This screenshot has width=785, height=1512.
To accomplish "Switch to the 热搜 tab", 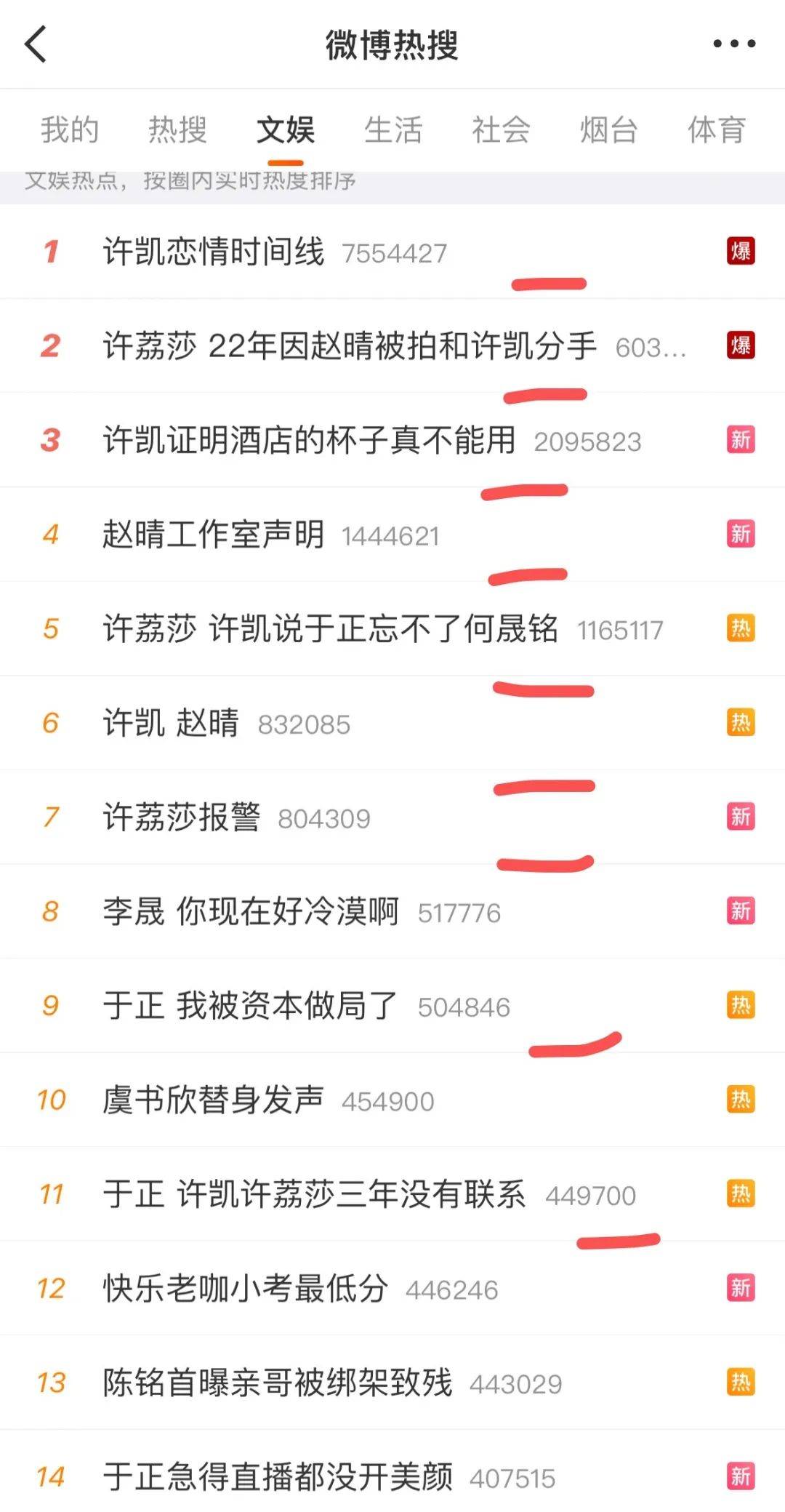I will 177,131.
